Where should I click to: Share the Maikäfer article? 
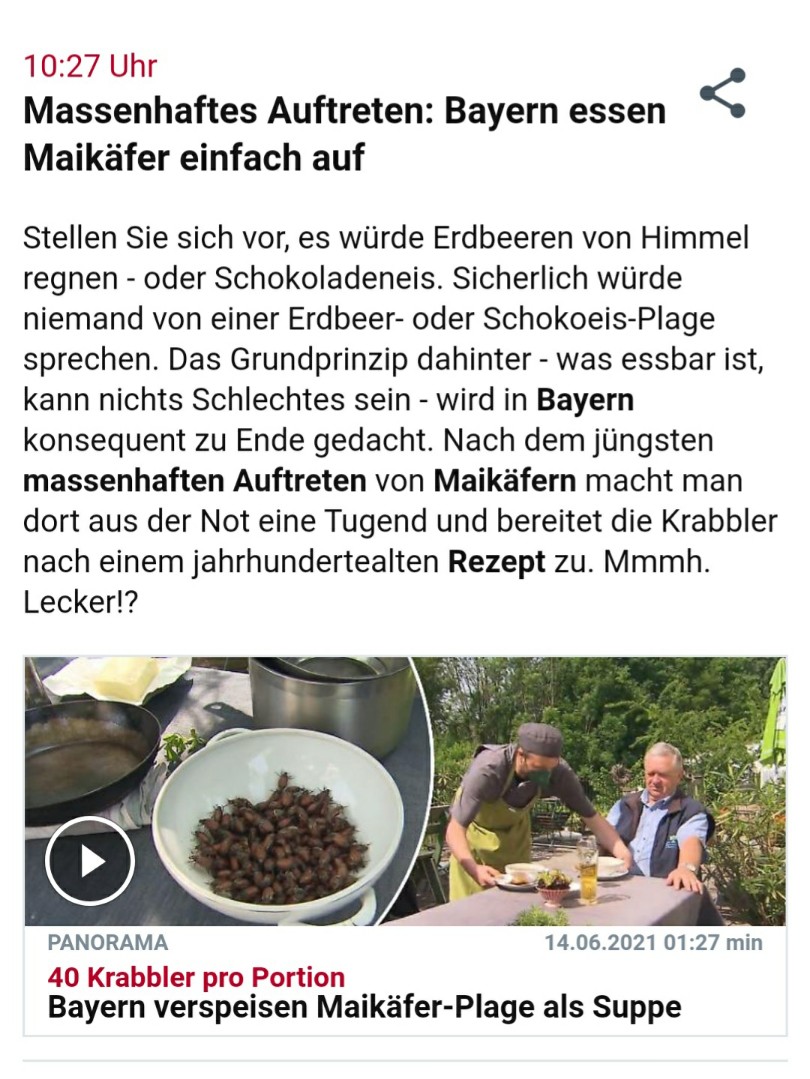722,94
